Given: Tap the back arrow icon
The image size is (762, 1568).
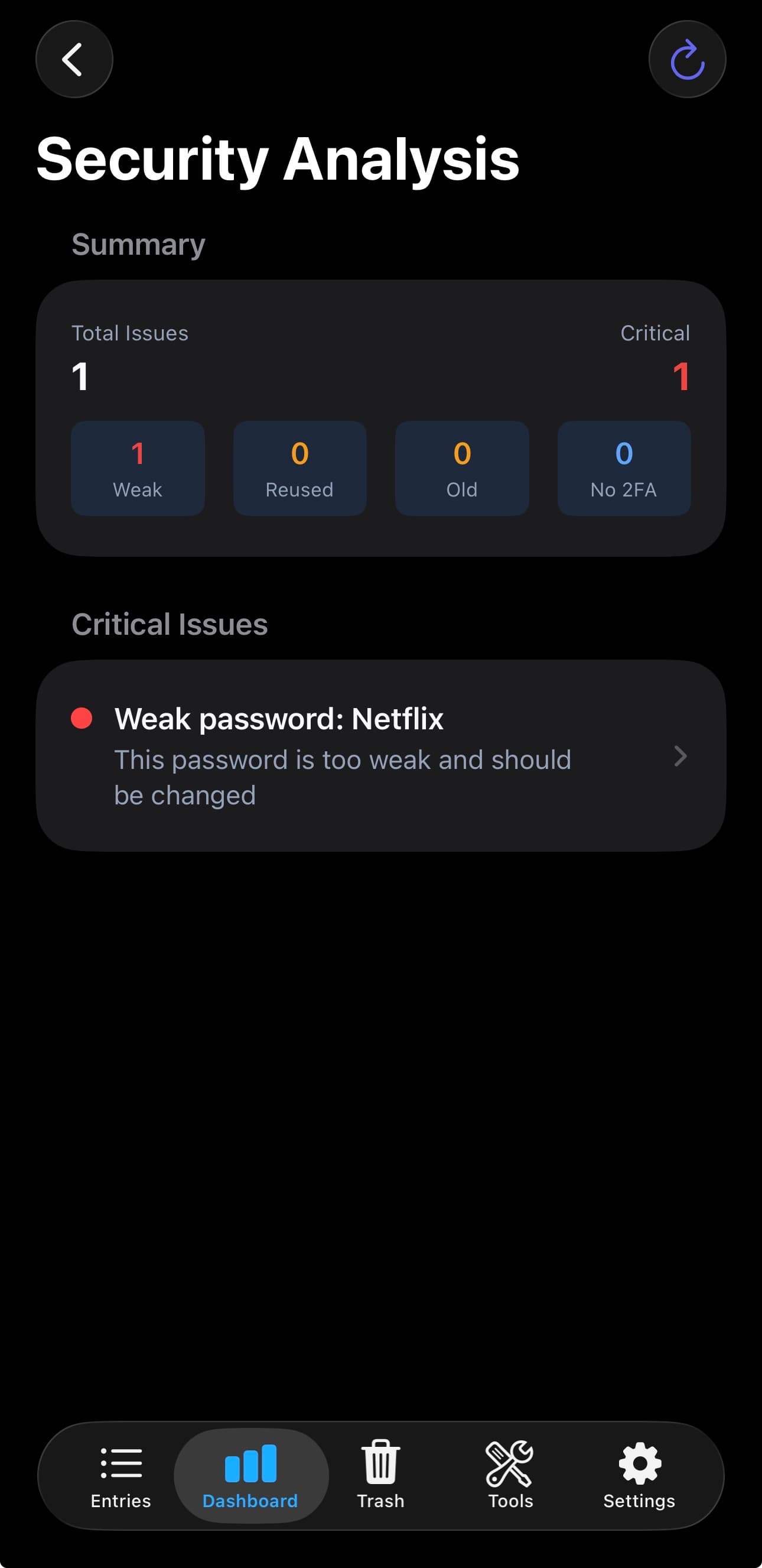Looking at the screenshot, I should 74,59.
